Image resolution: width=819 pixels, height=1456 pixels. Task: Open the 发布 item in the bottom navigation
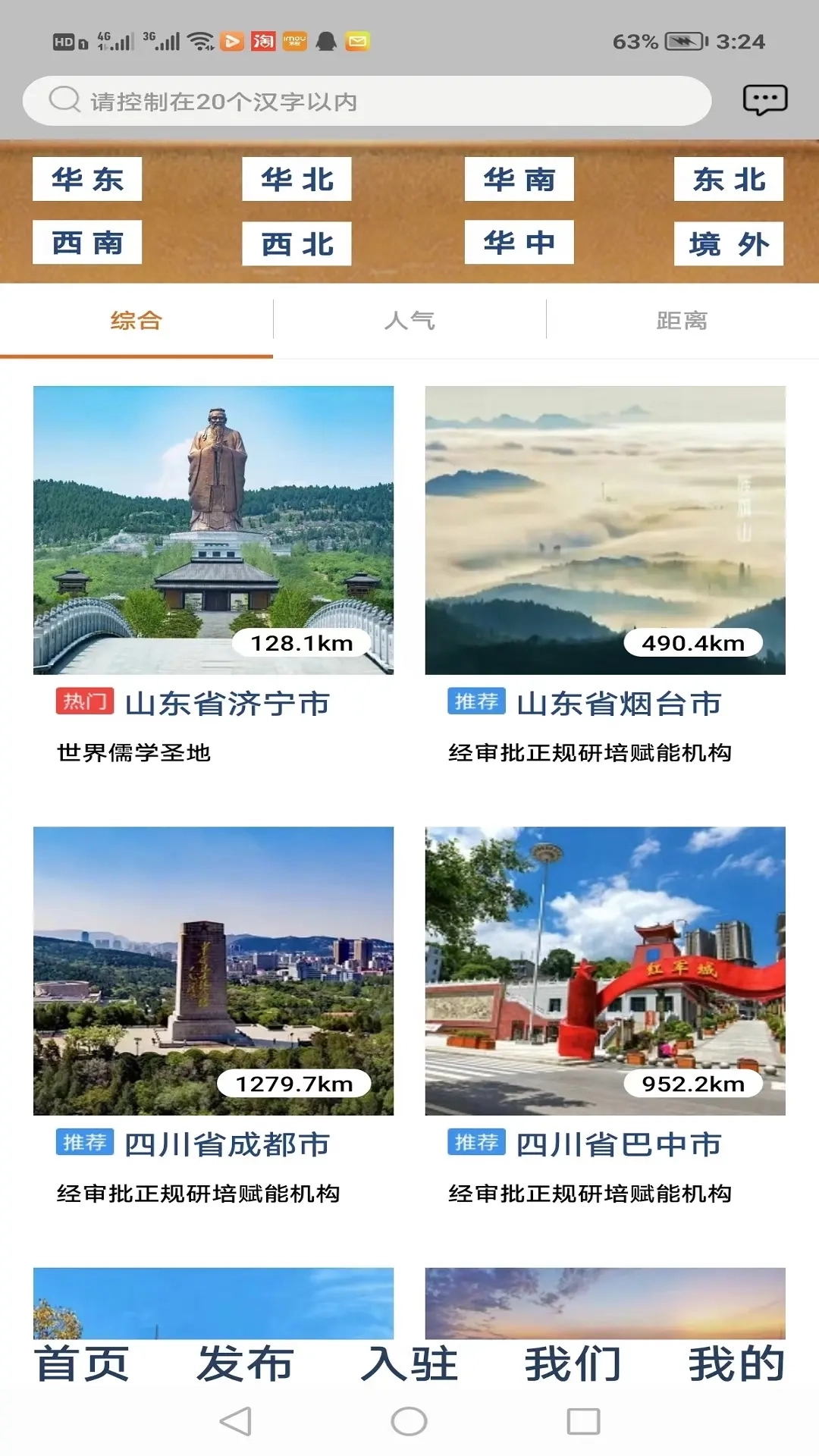pyautogui.click(x=244, y=1363)
